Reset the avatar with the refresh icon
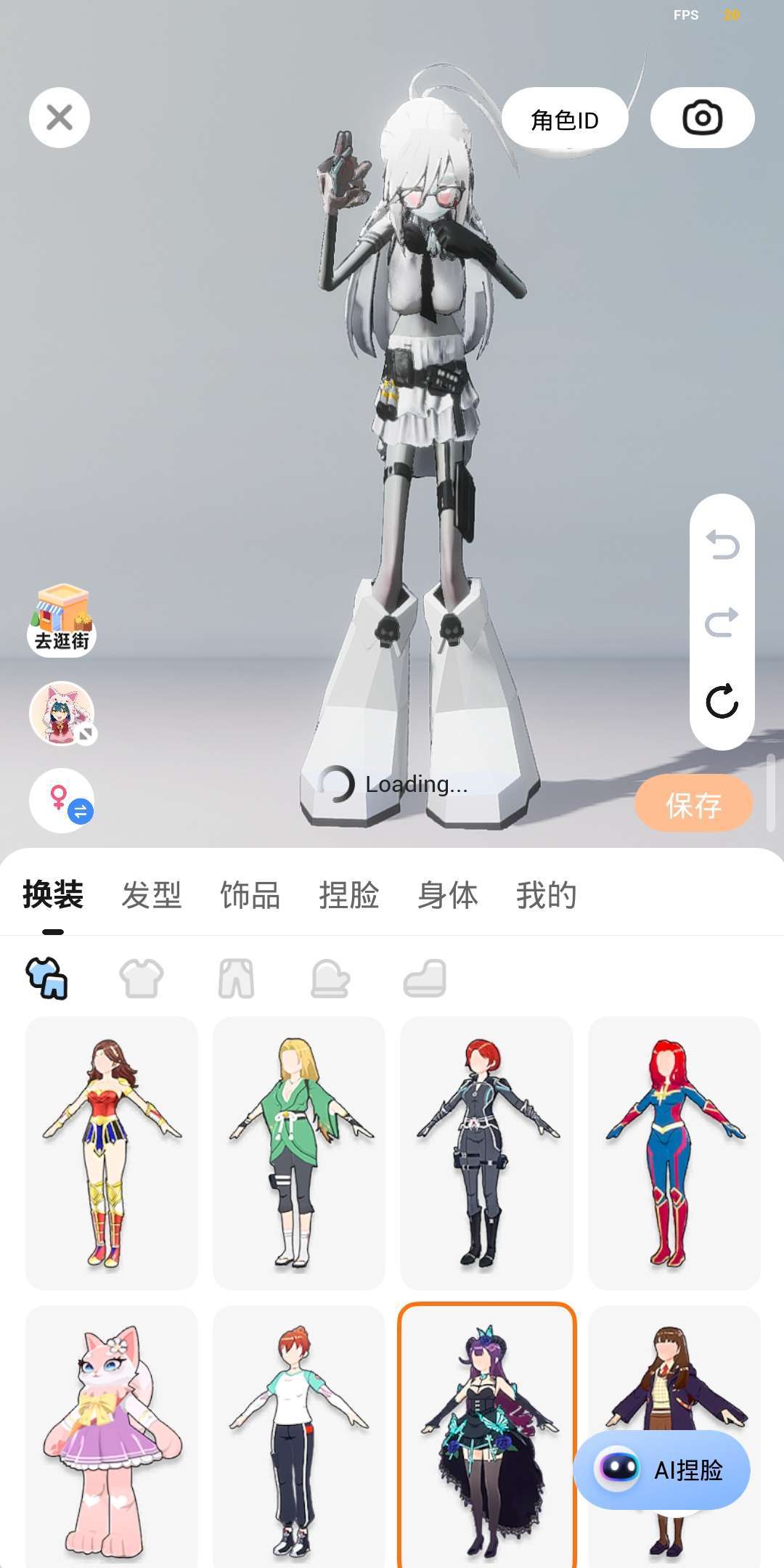Image resolution: width=784 pixels, height=1568 pixels. click(x=722, y=701)
